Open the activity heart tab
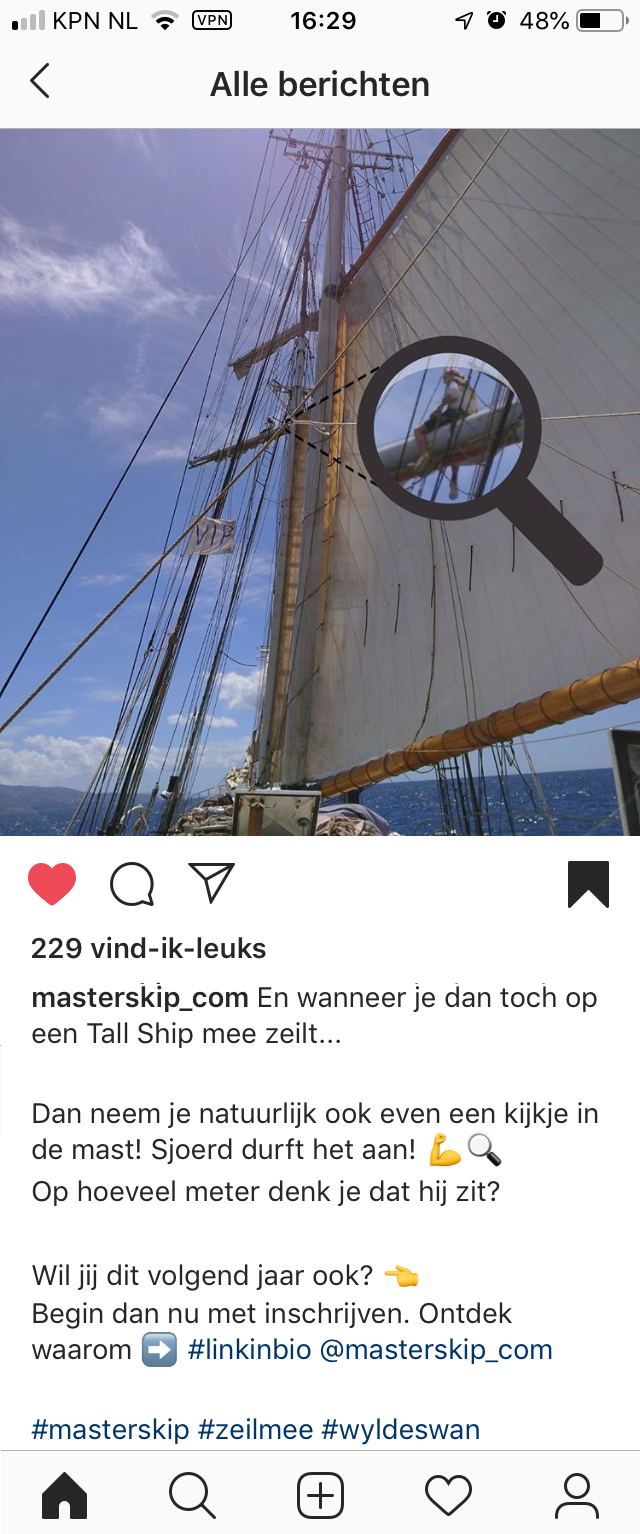Screen dimensions: 640x1534 [448, 1496]
